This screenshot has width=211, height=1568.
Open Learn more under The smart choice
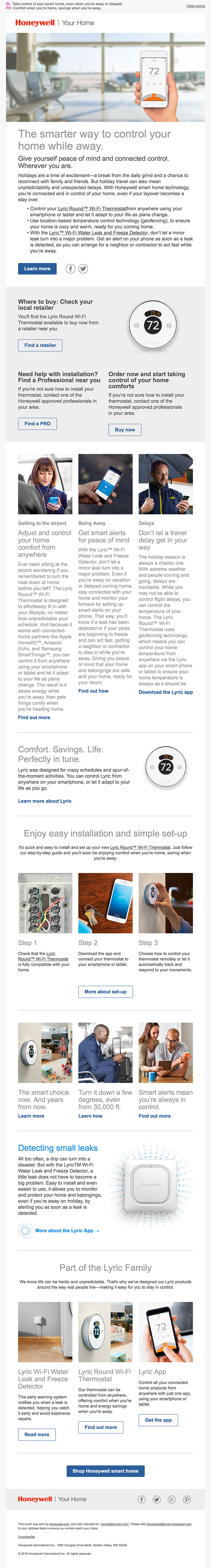click(x=31, y=1116)
